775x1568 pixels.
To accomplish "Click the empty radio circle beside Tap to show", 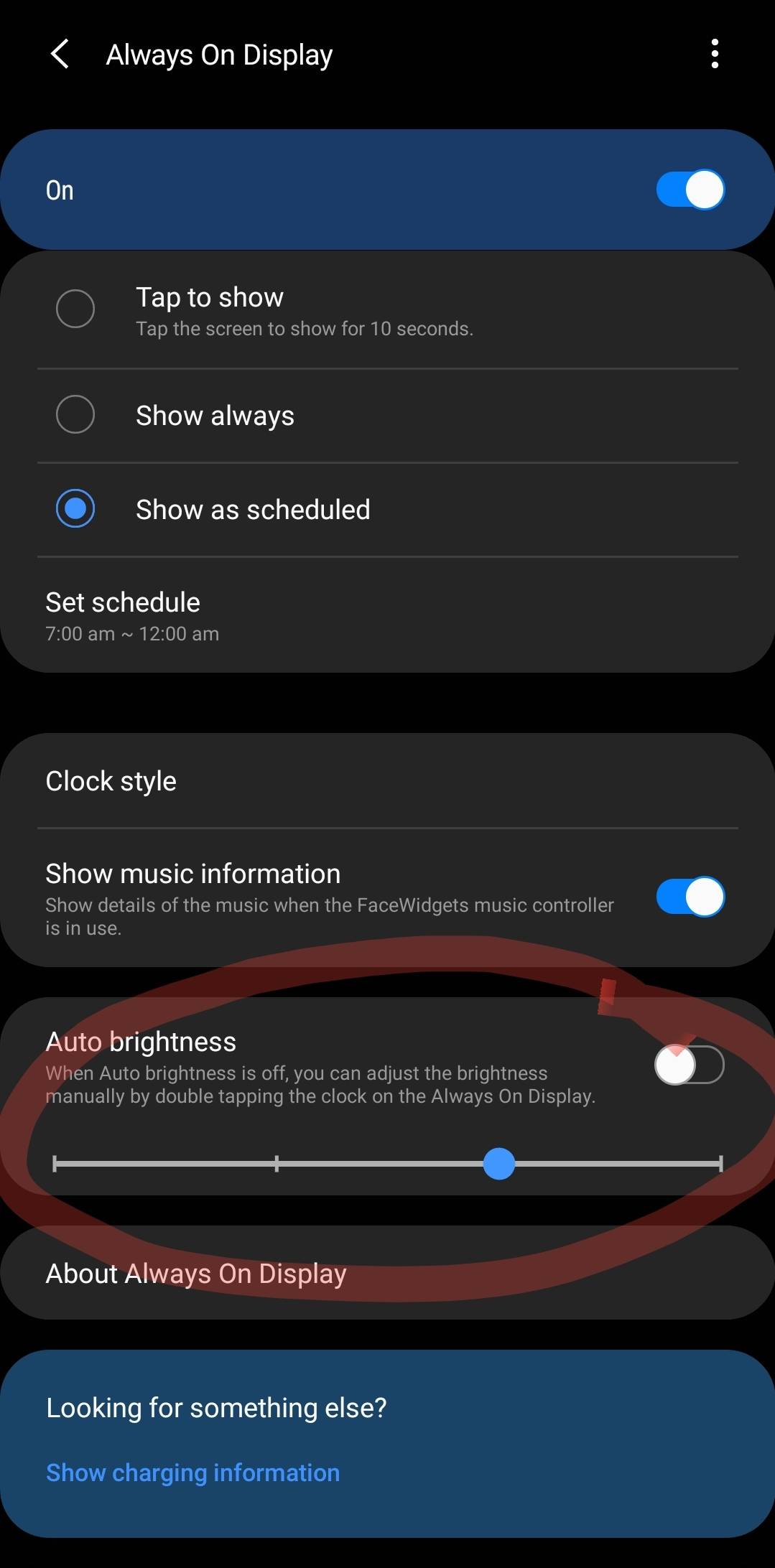I will click(x=75, y=309).
